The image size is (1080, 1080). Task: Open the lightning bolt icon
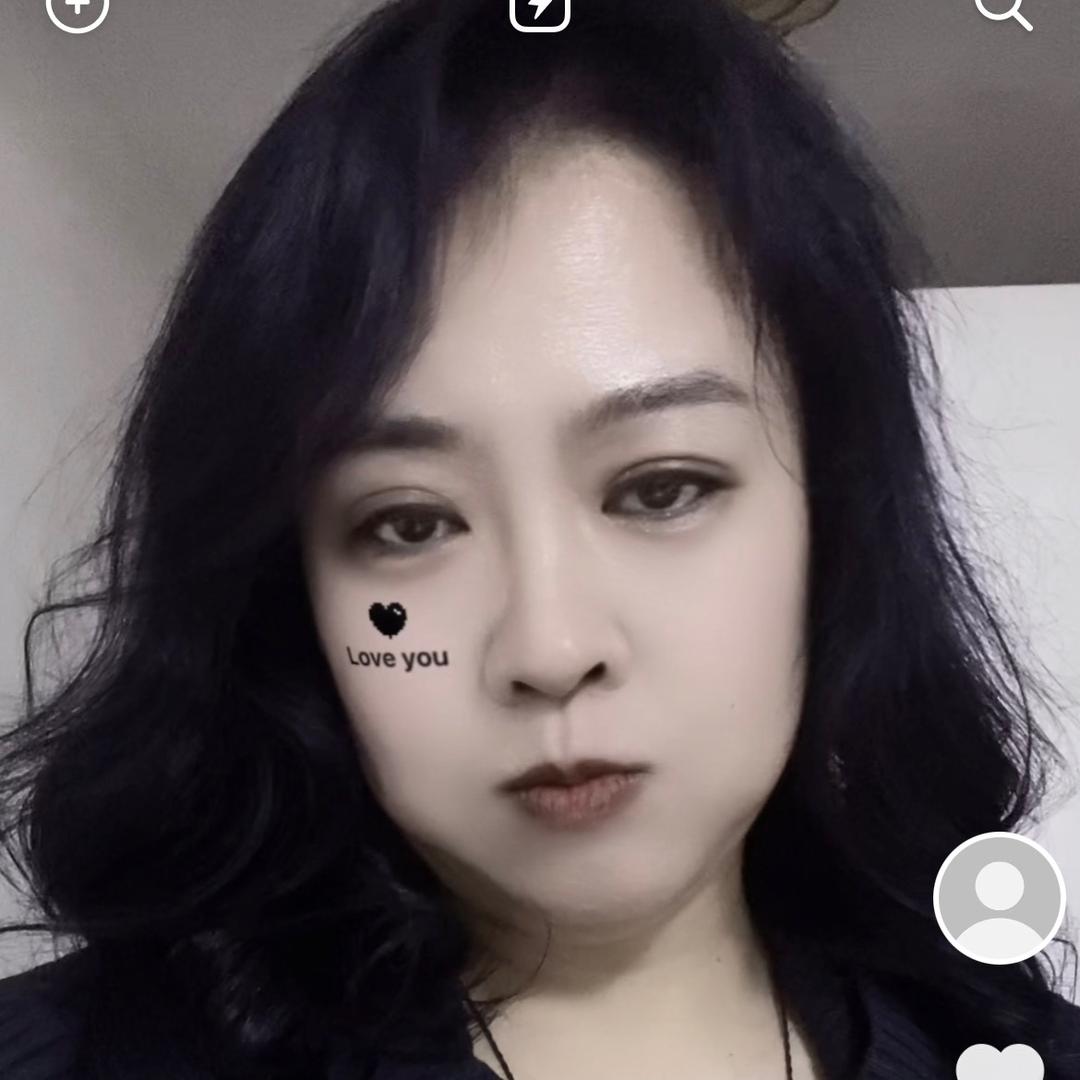tap(540, 10)
